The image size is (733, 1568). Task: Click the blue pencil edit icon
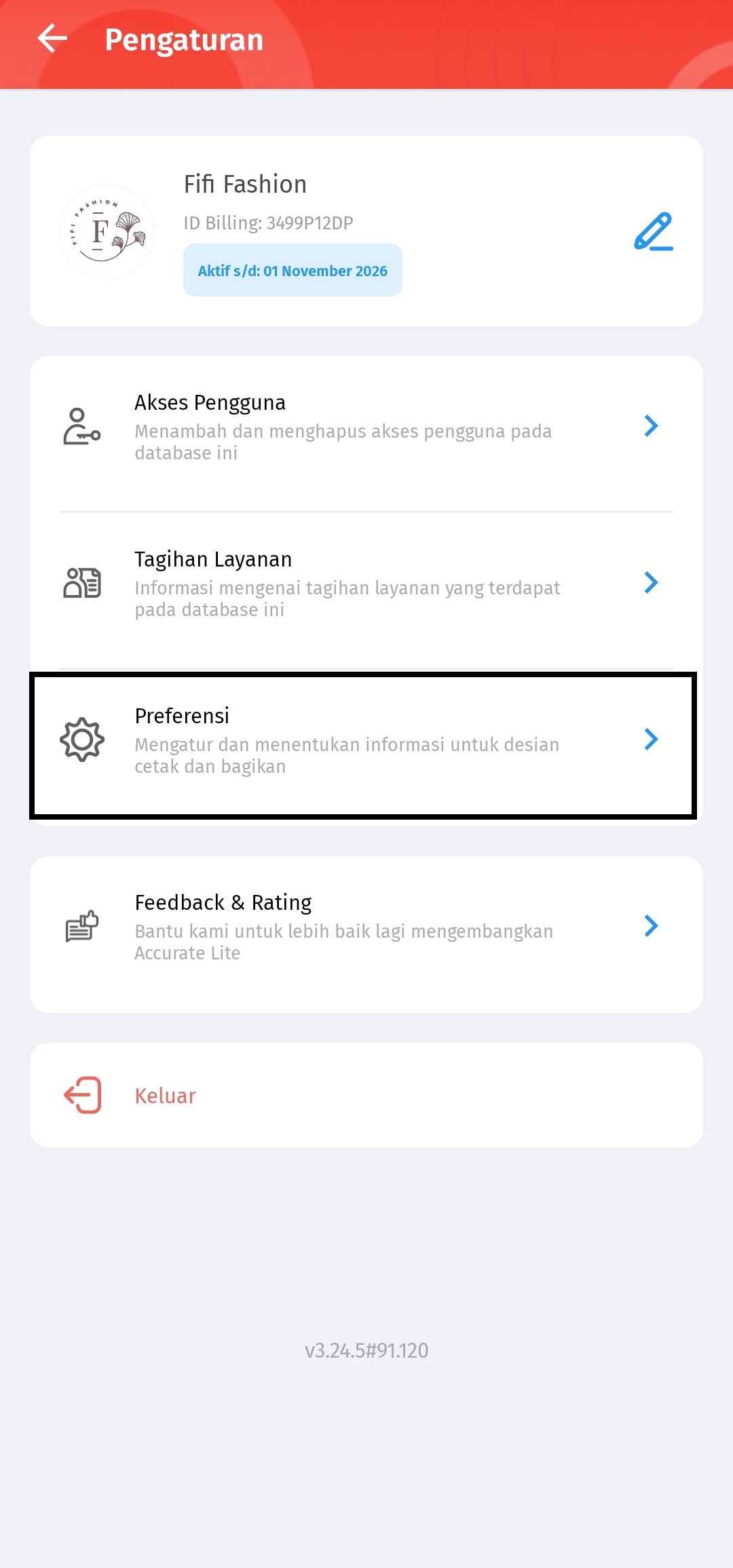[654, 231]
